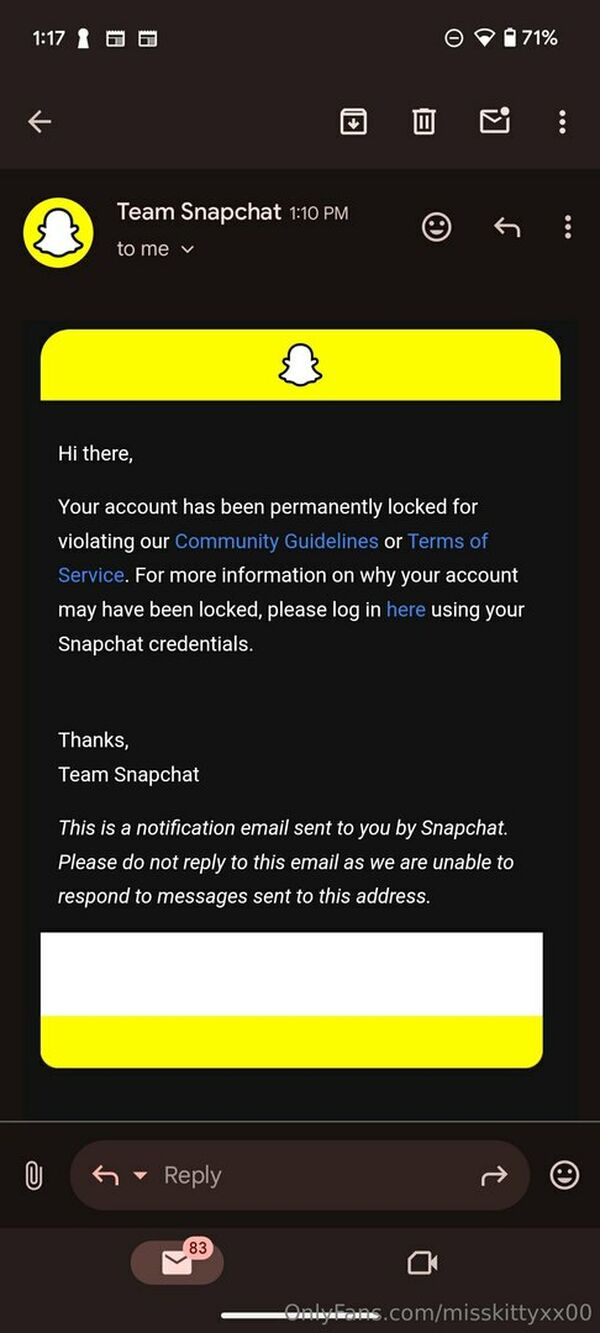Open the Terms of Service link

273,558
